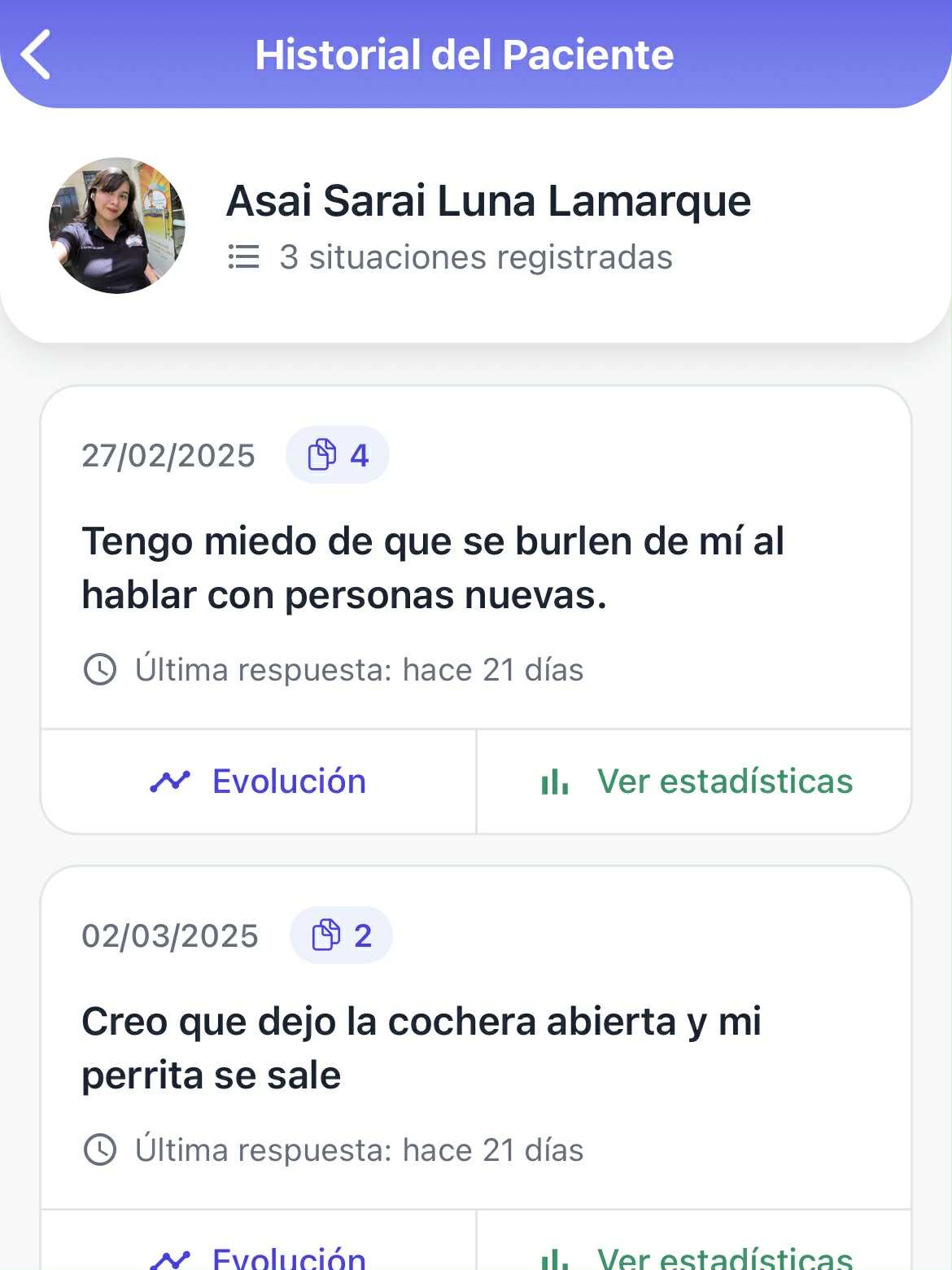
Task: View statistics for the 02/03/2025 situation
Action: click(x=696, y=1255)
